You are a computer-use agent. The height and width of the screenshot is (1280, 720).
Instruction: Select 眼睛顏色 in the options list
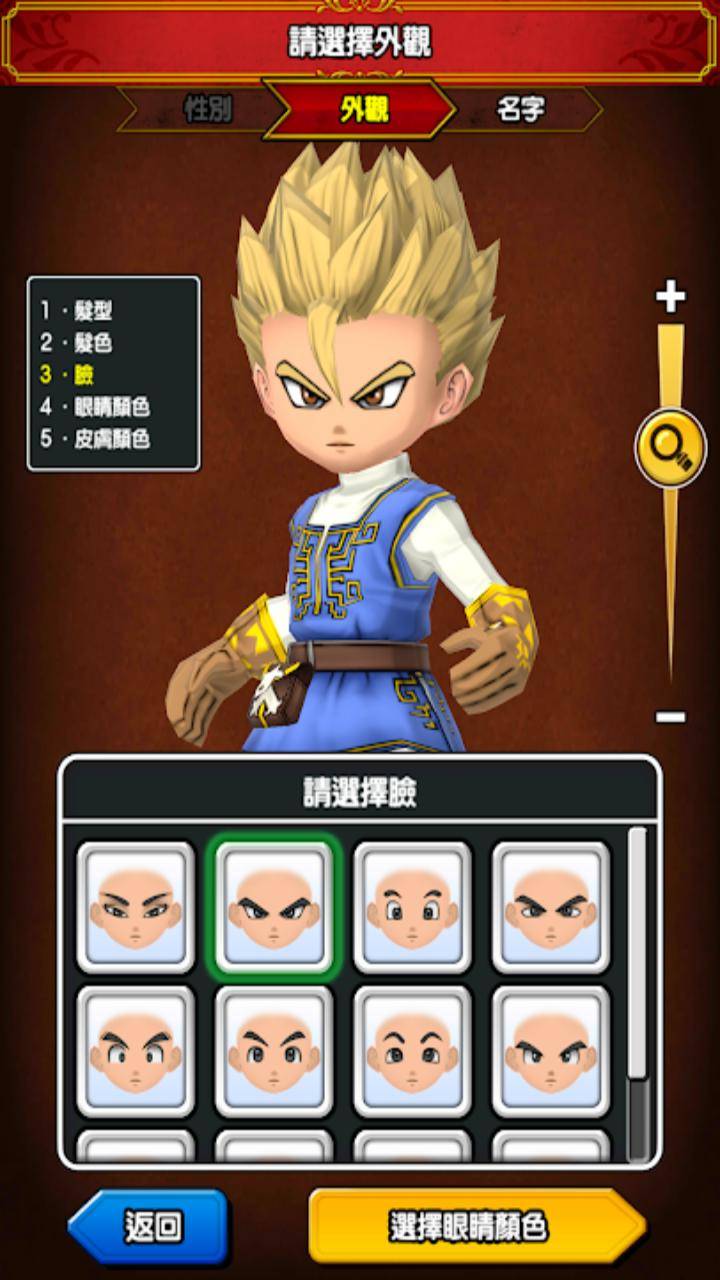click(x=110, y=407)
